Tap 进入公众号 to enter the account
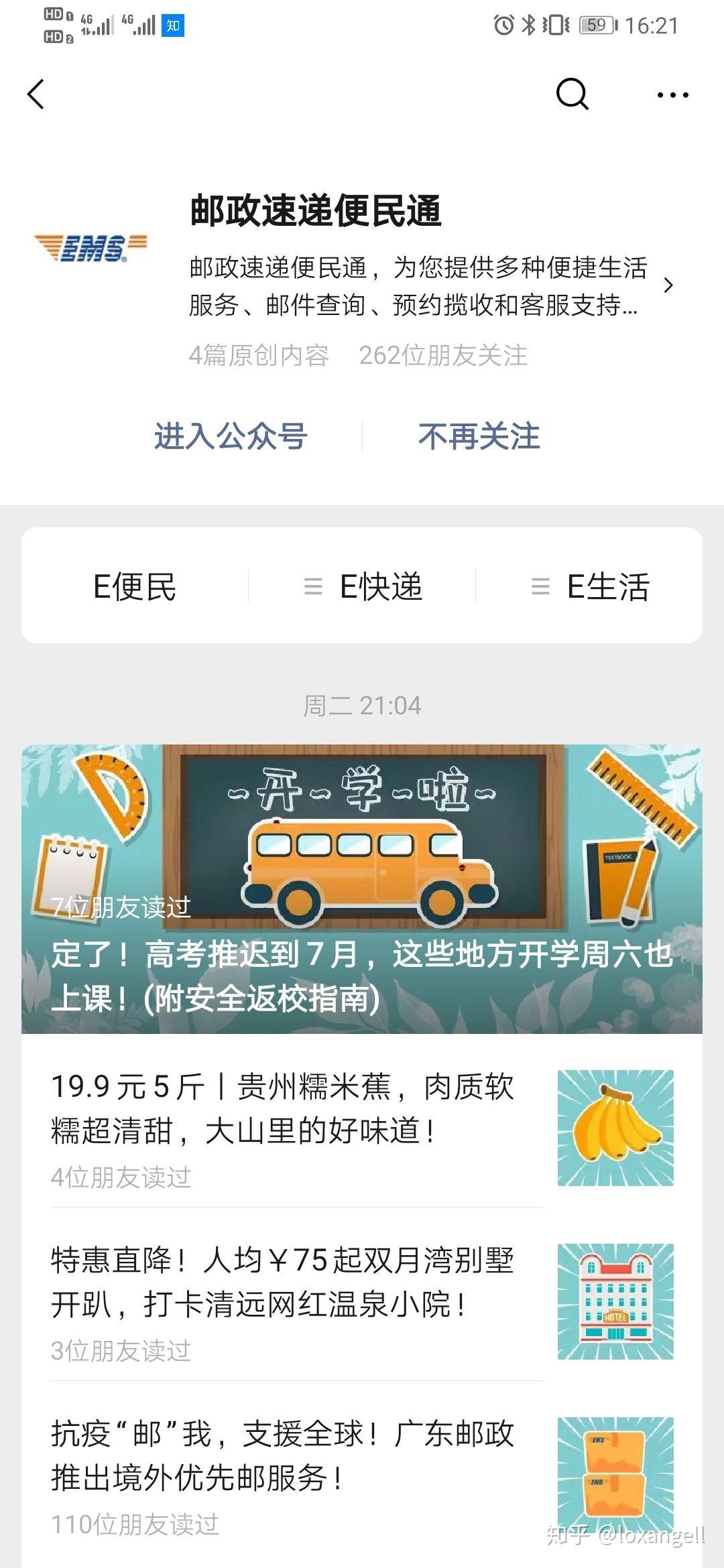Viewport: 724px width, 1568px height. pyautogui.click(x=231, y=436)
